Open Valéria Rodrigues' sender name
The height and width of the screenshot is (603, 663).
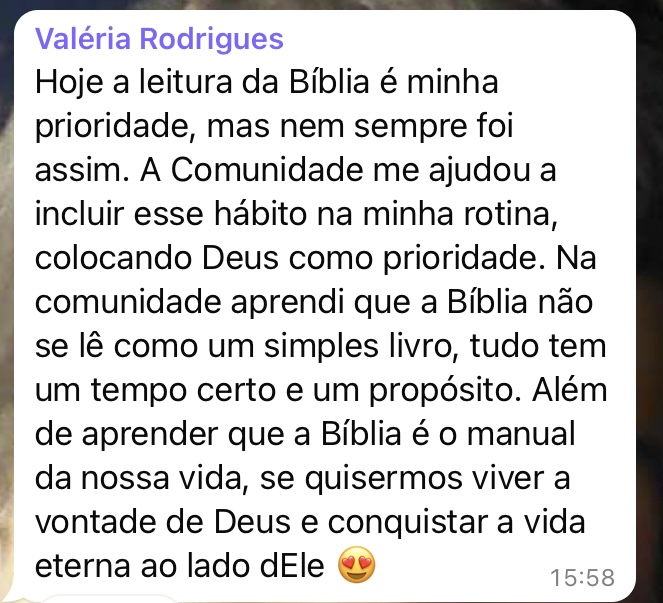pos(160,40)
